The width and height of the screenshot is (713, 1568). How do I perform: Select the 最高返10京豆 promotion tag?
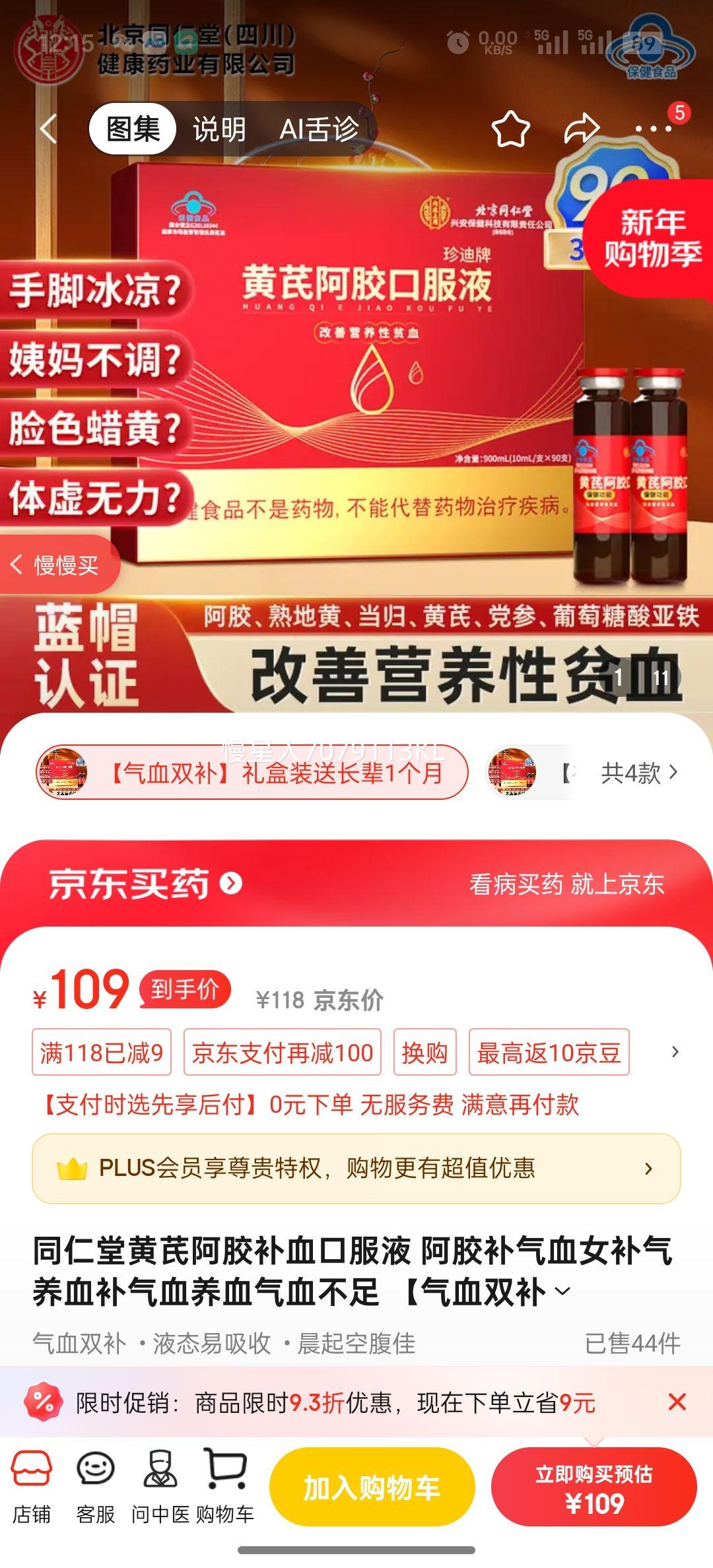click(549, 1053)
